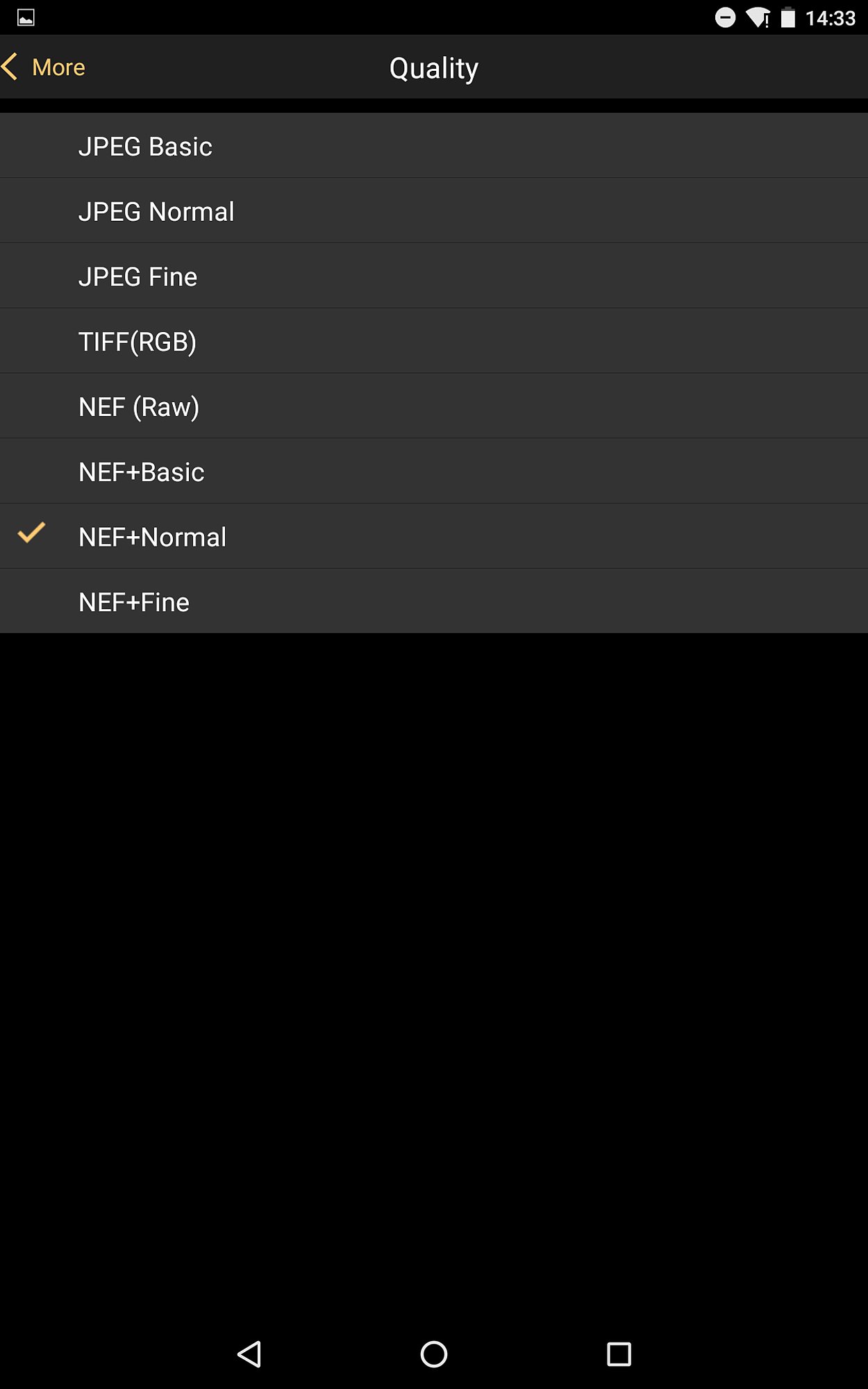Tap the checked NEF+Normal option
868x1389 pixels.
pyautogui.click(x=434, y=537)
